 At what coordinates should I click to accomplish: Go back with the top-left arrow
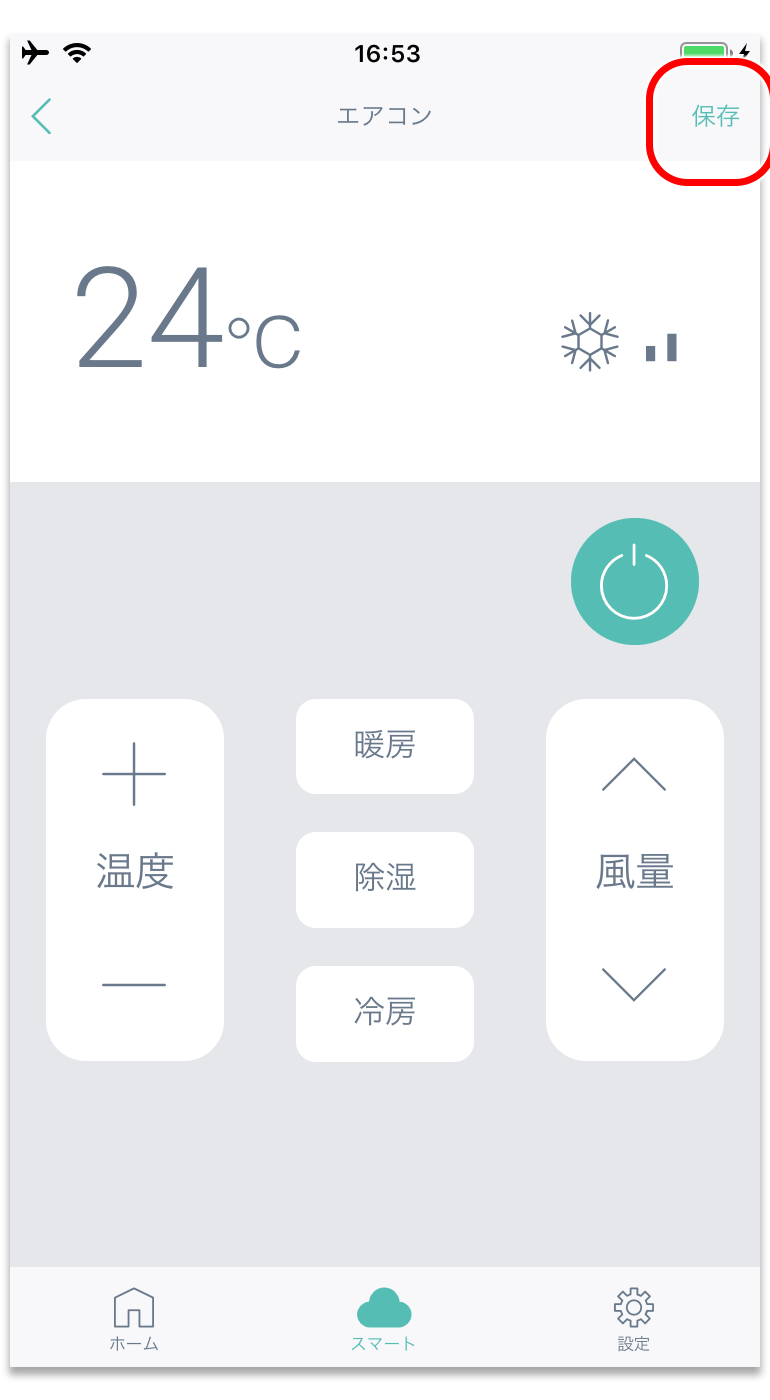[x=41, y=116]
